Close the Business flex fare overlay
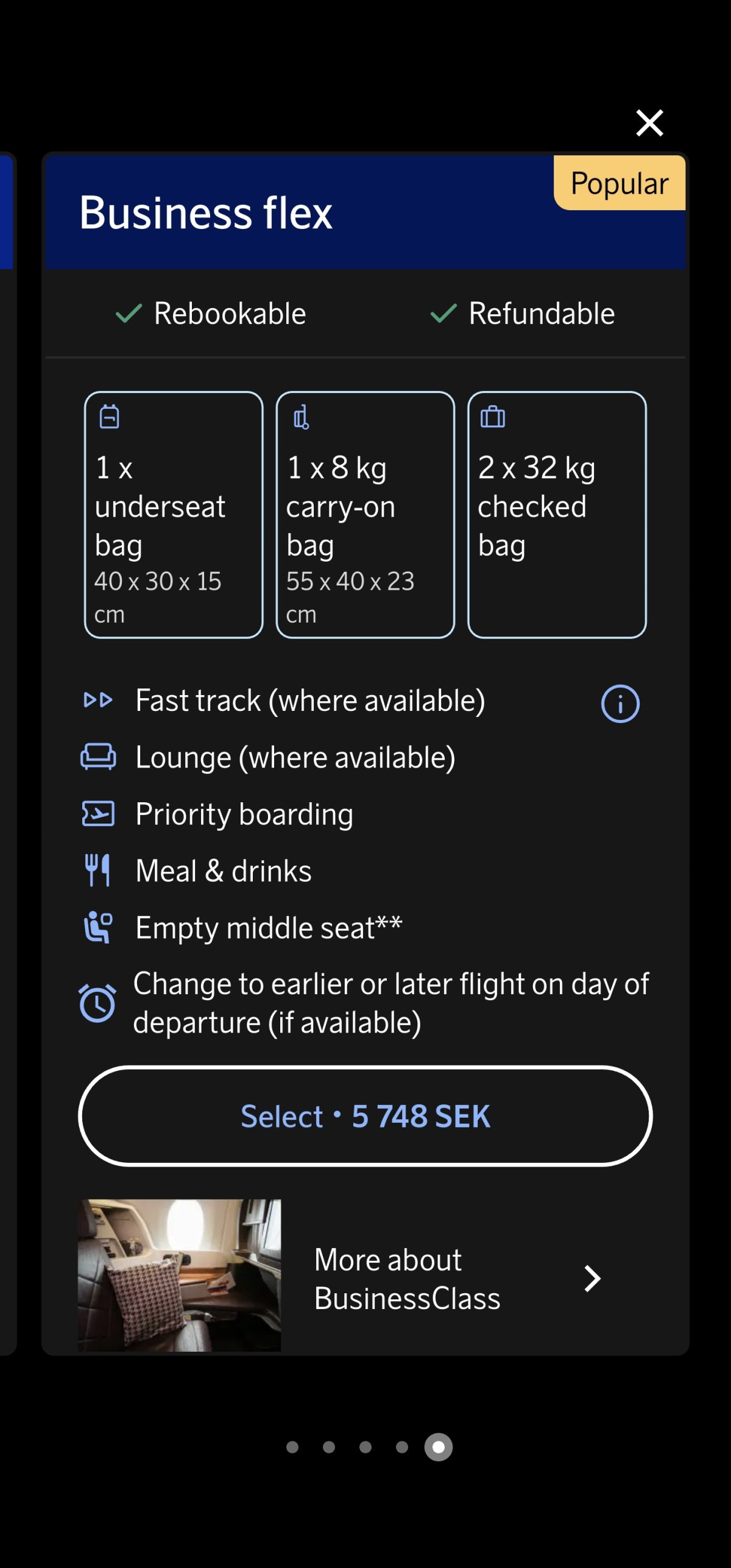The width and height of the screenshot is (731, 1568). pyautogui.click(x=649, y=122)
